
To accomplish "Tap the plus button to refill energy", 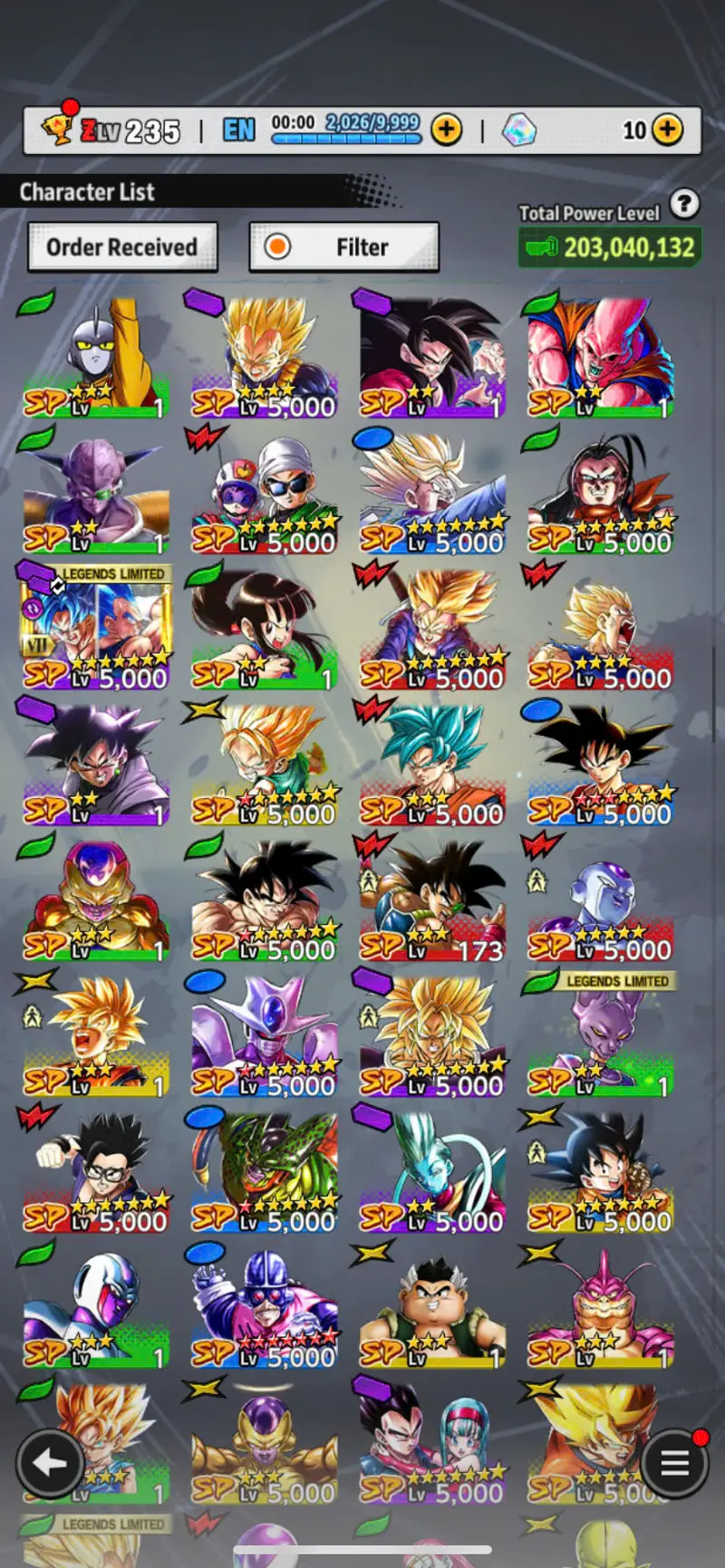I will [x=446, y=130].
